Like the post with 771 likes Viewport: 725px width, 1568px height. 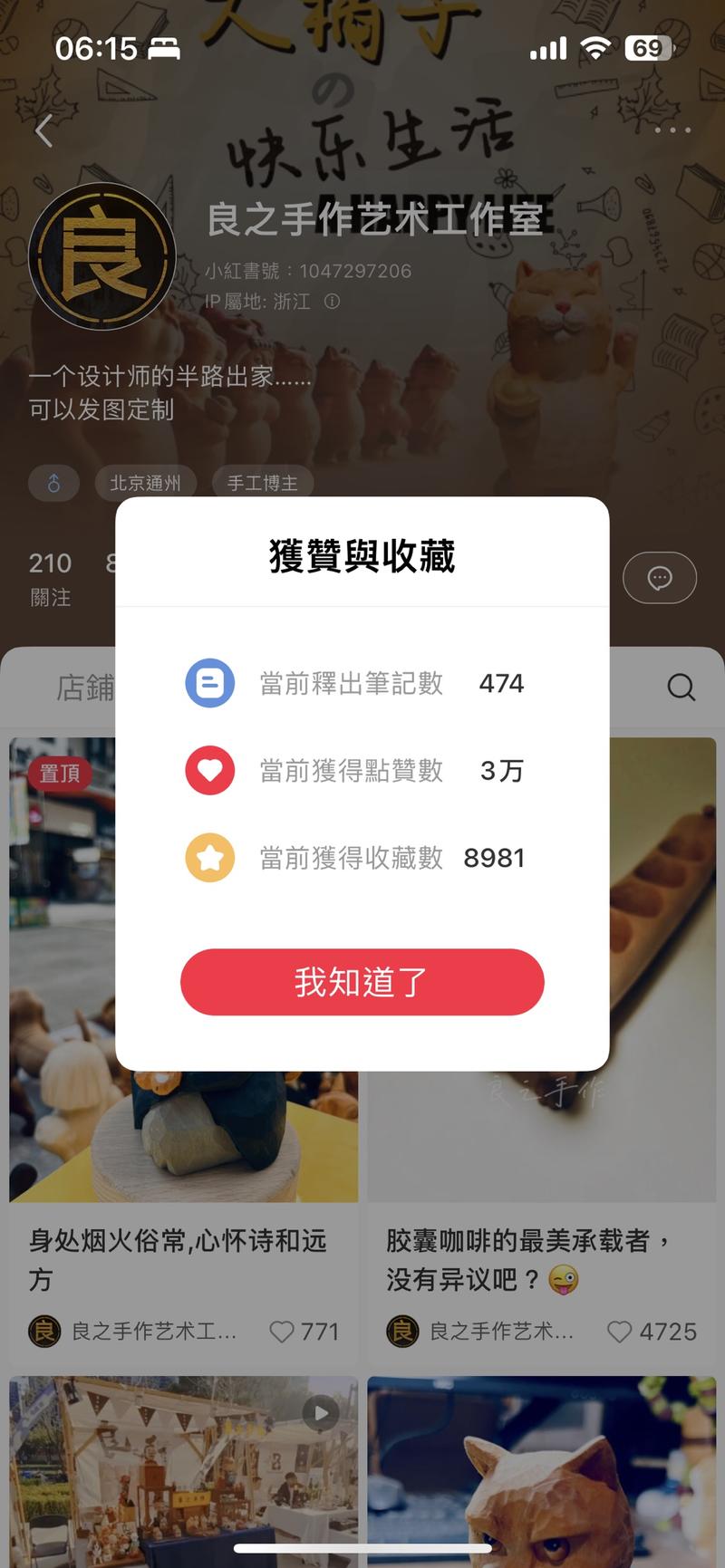pyautogui.click(x=282, y=1332)
